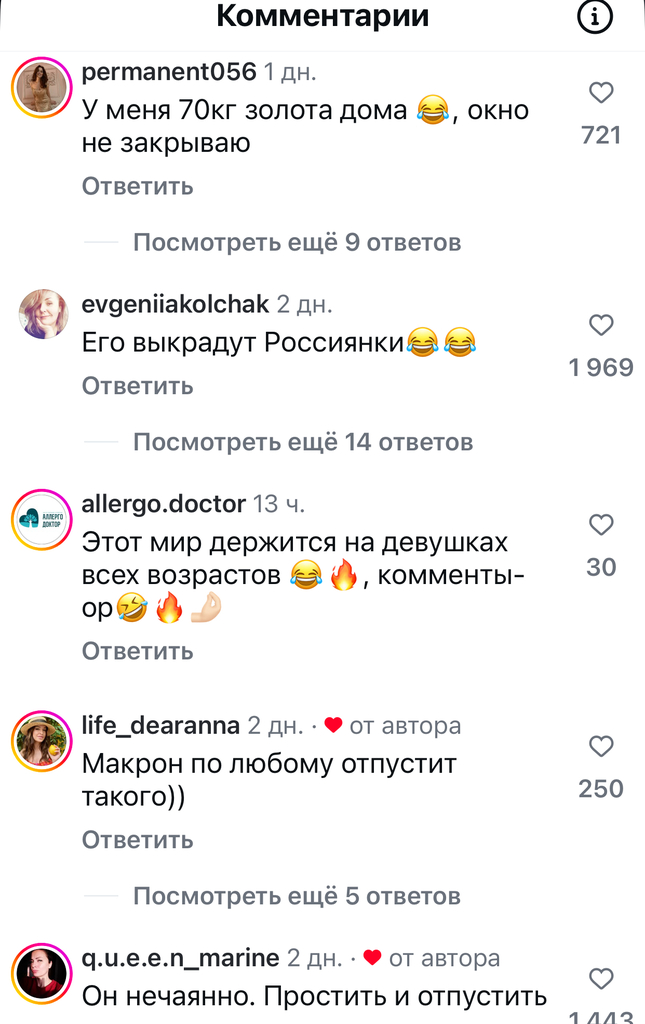Open the info icon next to Комментарии
The image size is (645, 1024).
point(595,17)
